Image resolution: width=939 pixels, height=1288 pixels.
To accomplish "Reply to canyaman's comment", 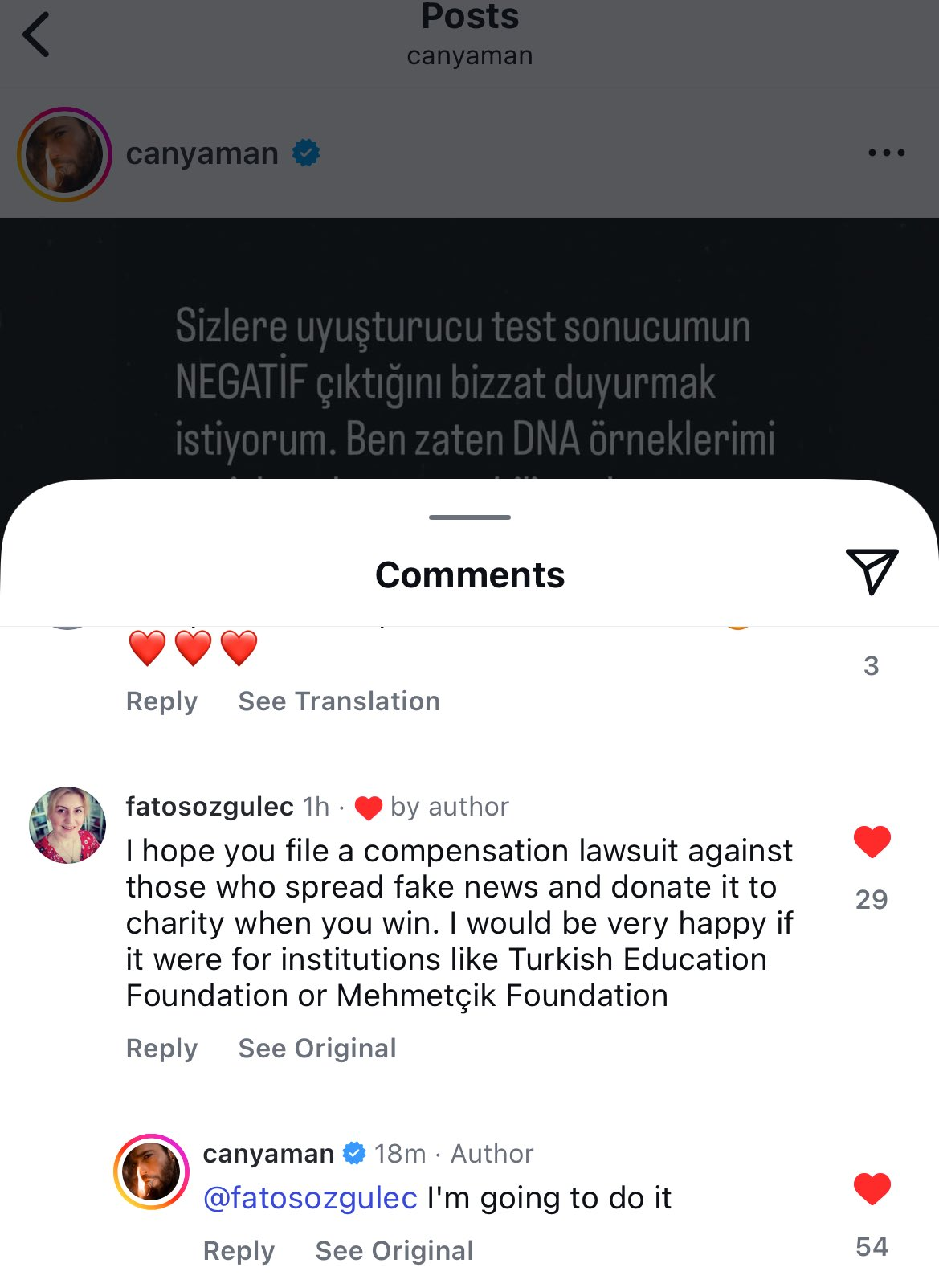I will (239, 1251).
